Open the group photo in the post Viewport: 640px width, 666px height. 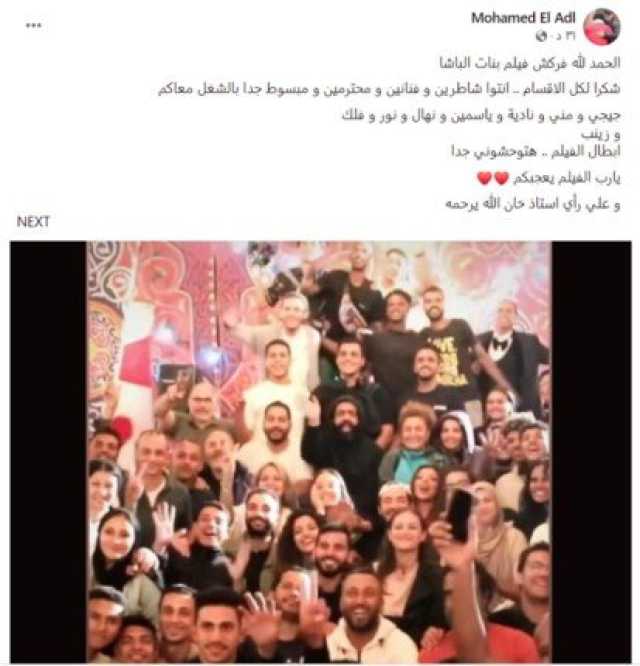click(318, 452)
